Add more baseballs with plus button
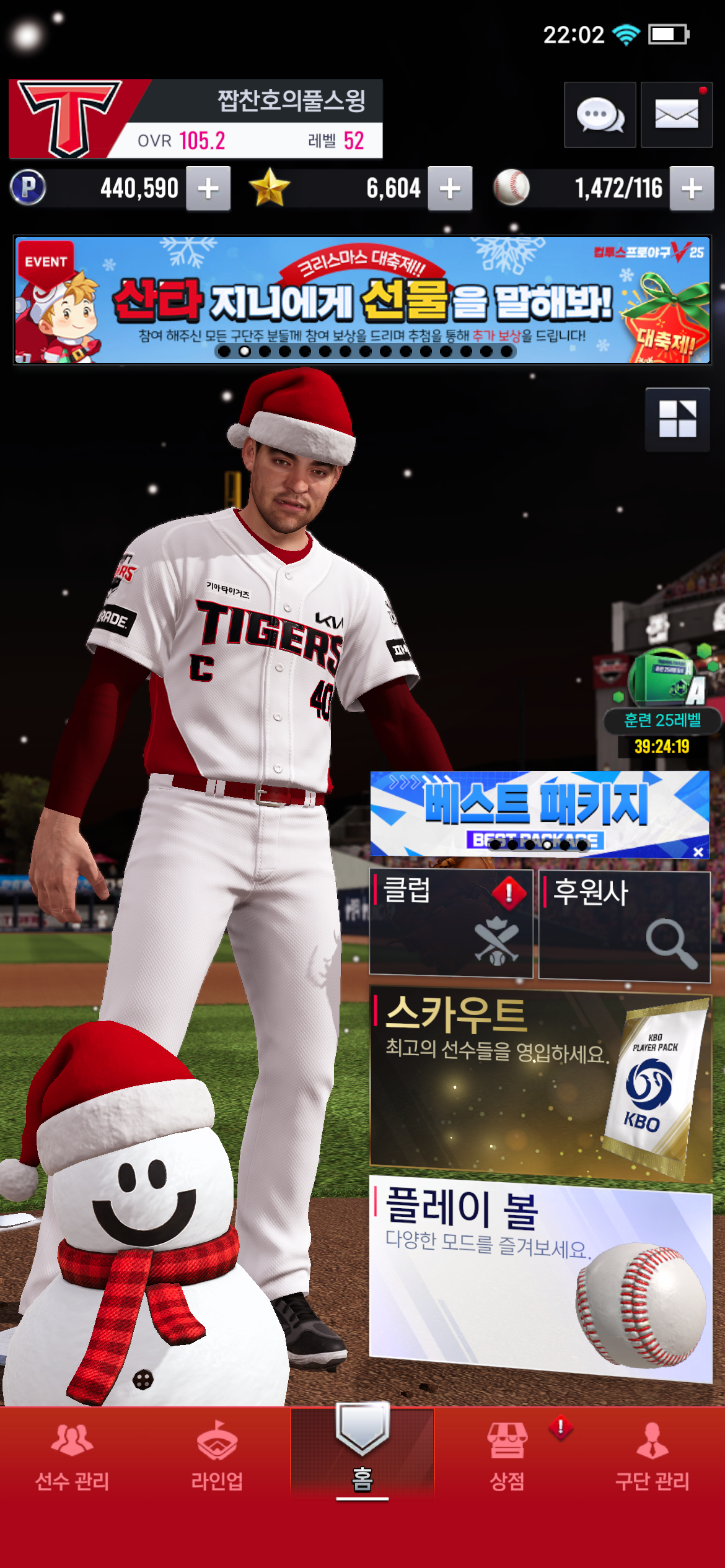Viewport: 725px width, 1568px height. click(x=692, y=188)
